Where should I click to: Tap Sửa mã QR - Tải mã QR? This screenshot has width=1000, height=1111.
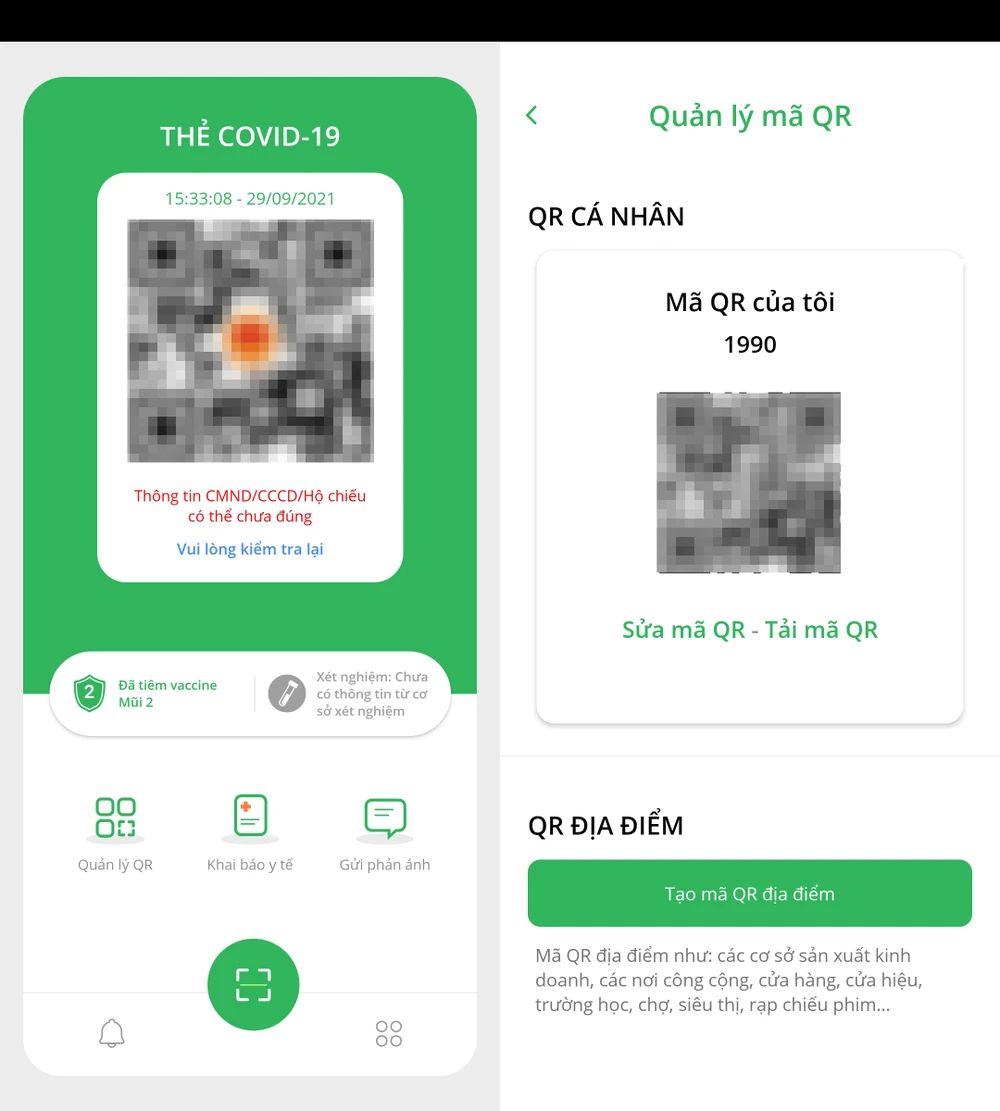click(x=750, y=630)
